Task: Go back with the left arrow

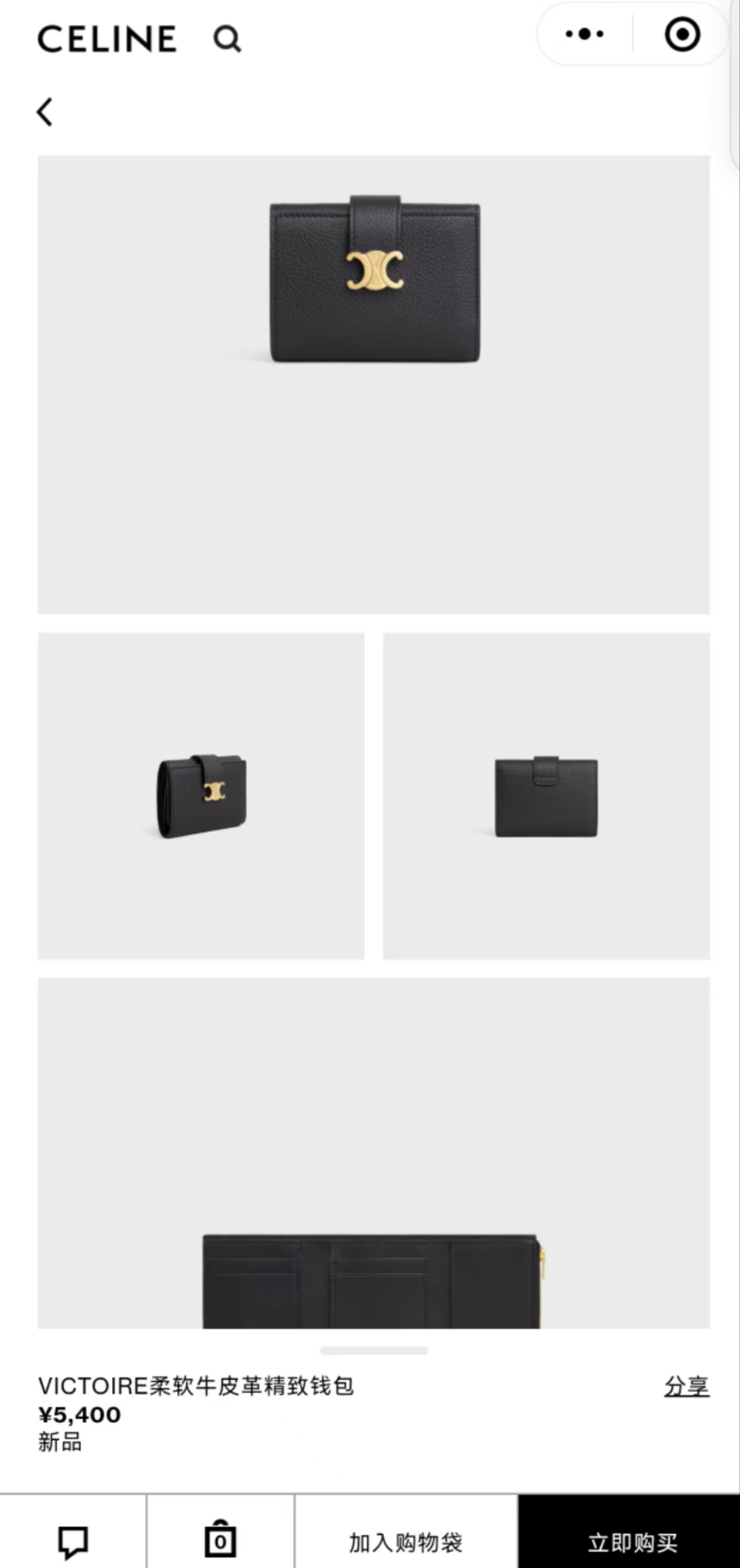Action: point(44,112)
